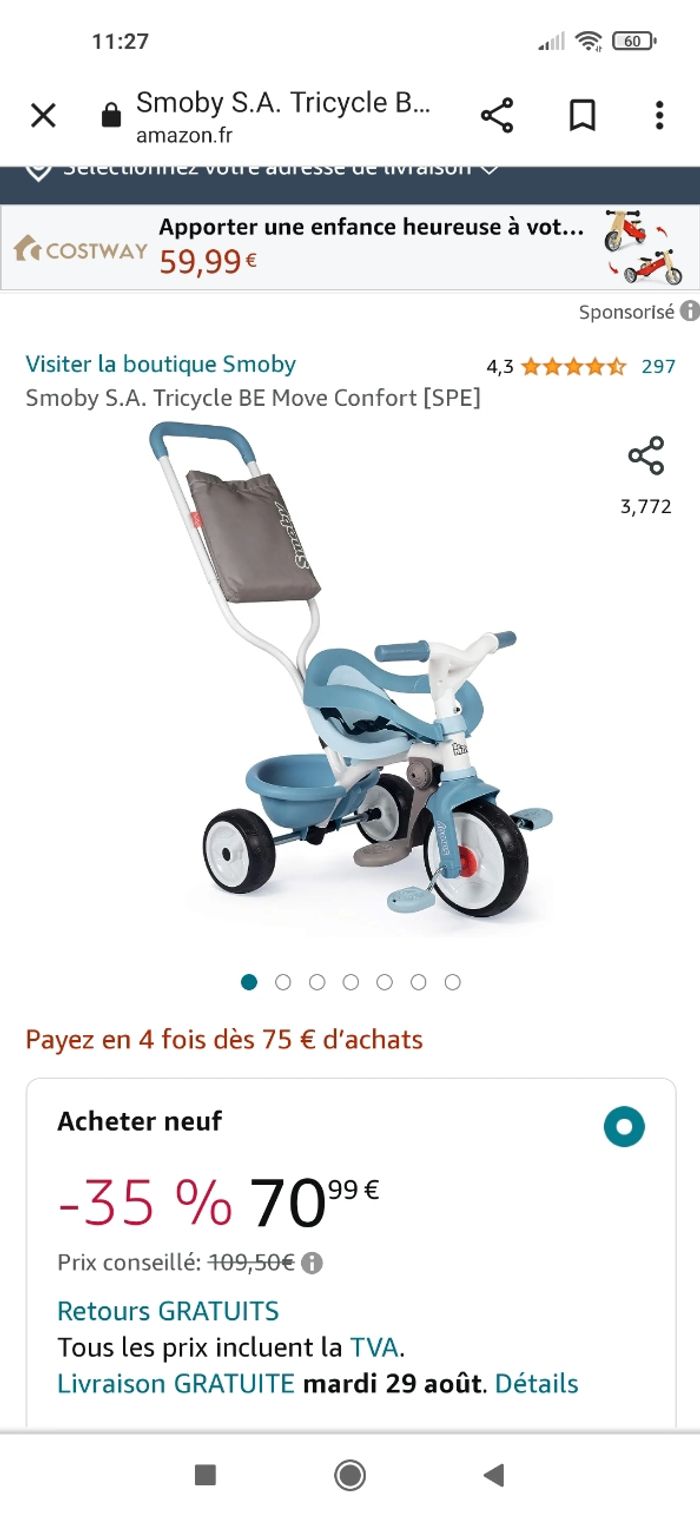The image size is (700, 1517).
Task: Open the Sponsorisé info icon
Action: (x=689, y=312)
